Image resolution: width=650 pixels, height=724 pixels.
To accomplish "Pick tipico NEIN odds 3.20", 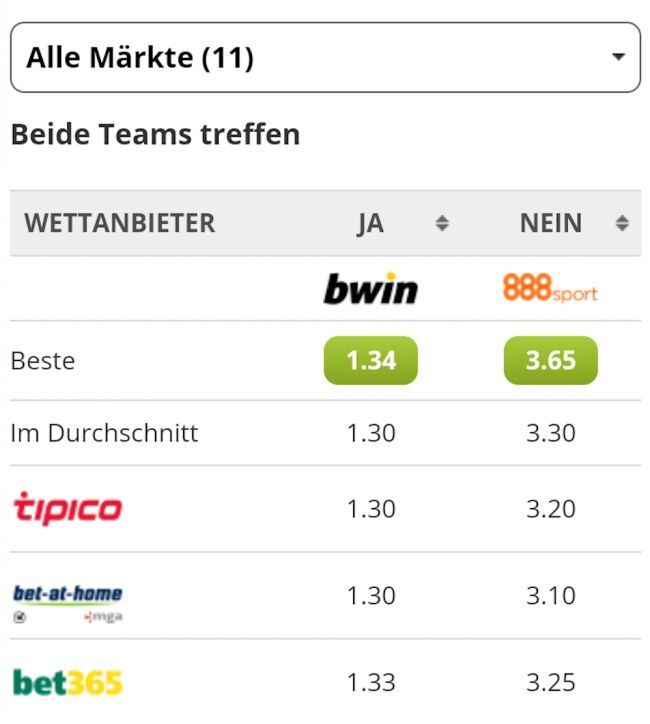I will coord(550,509).
